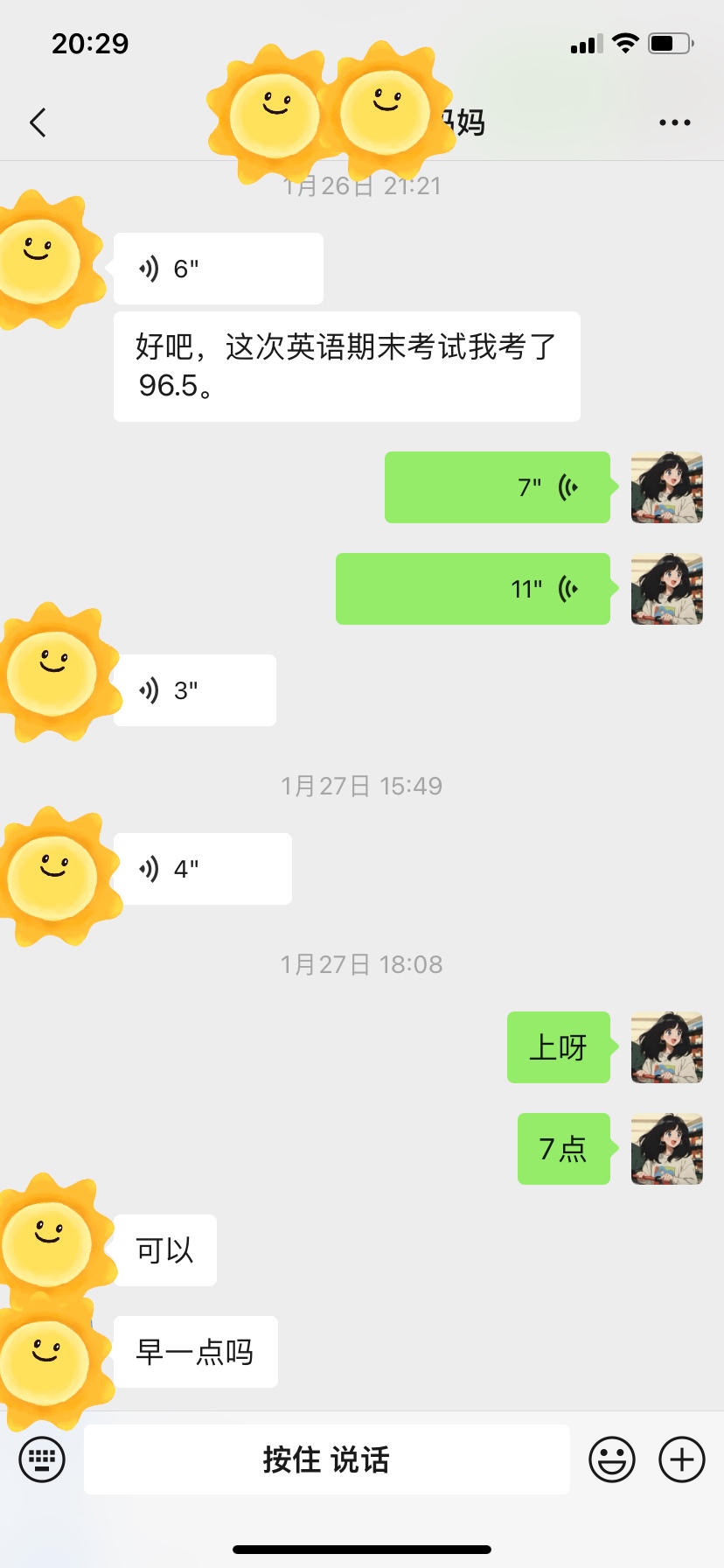Tap the 按住 说话 hold-to-talk button
This screenshot has height=1568, width=724.
point(326,1459)
